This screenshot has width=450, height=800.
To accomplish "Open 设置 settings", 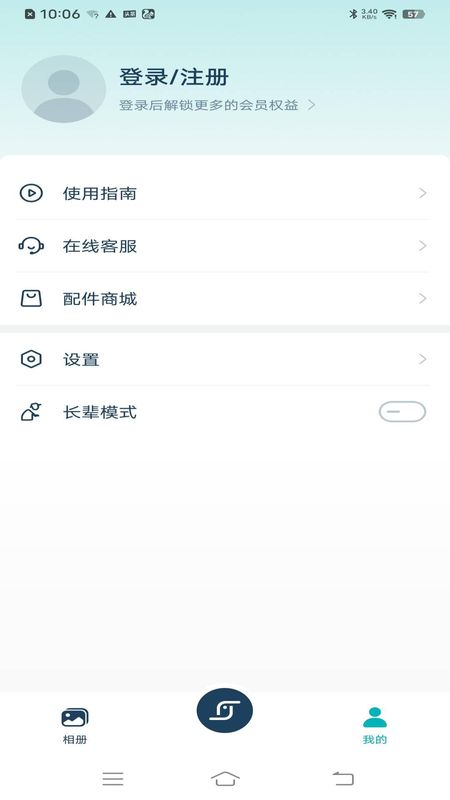I will coord(223,360).
